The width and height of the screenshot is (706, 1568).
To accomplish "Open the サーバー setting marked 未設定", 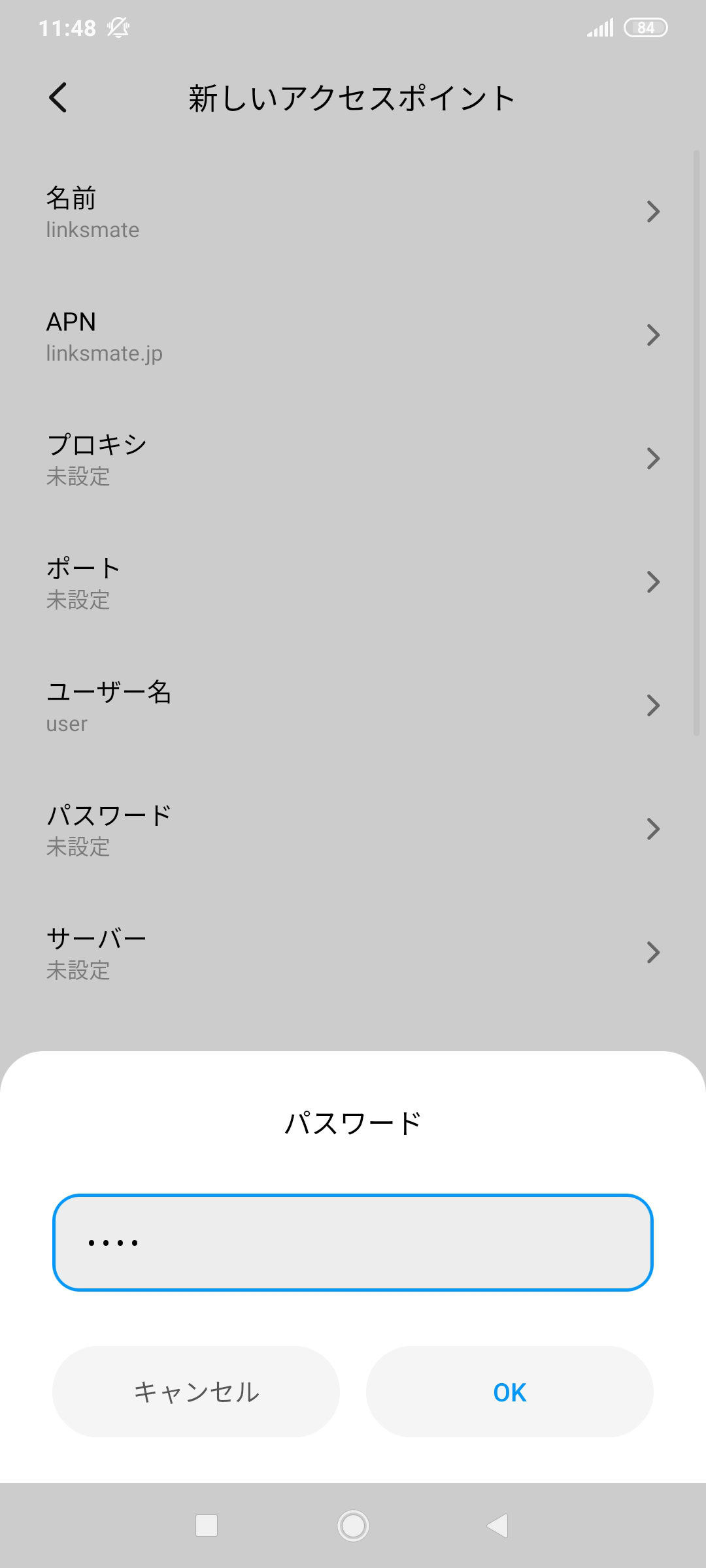I will [353, 952].
